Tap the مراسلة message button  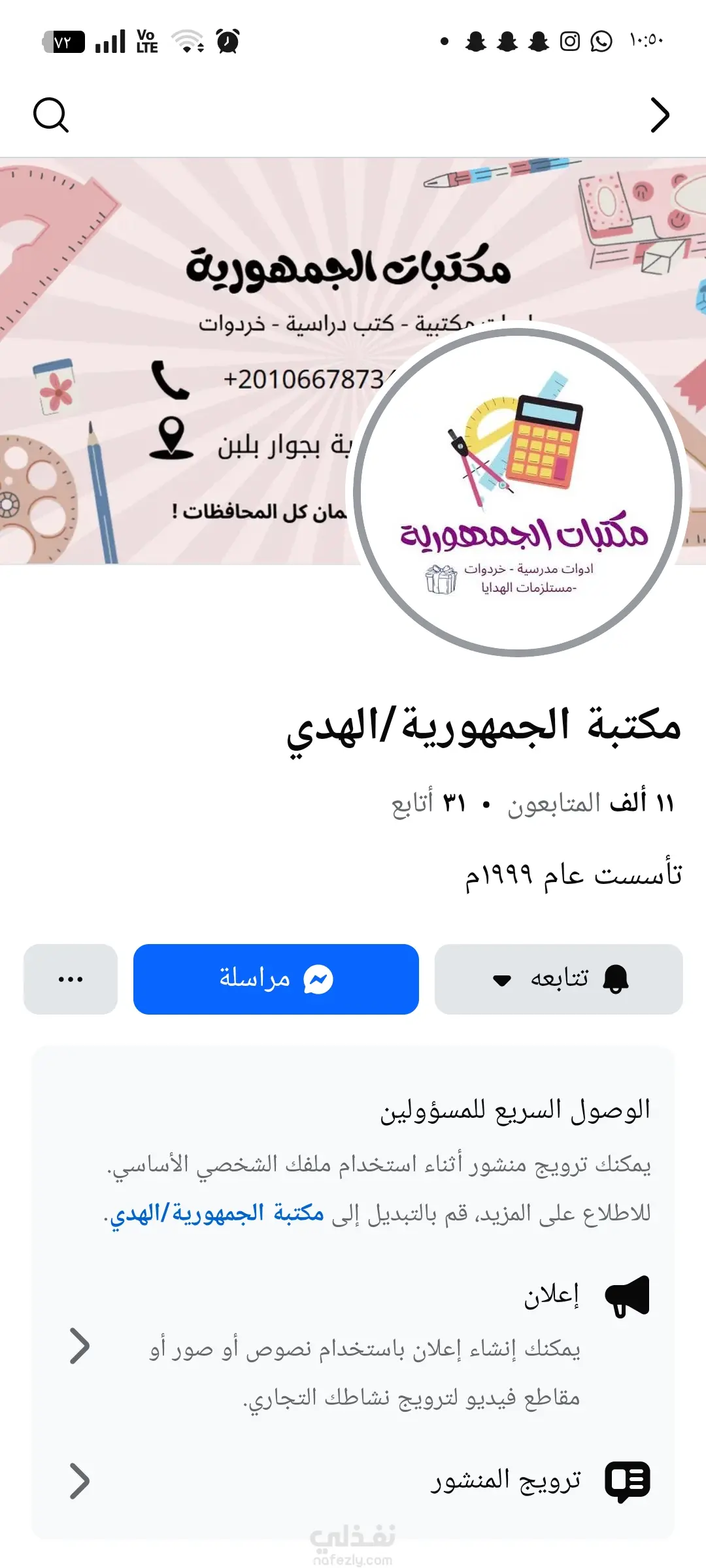[276, 979]
